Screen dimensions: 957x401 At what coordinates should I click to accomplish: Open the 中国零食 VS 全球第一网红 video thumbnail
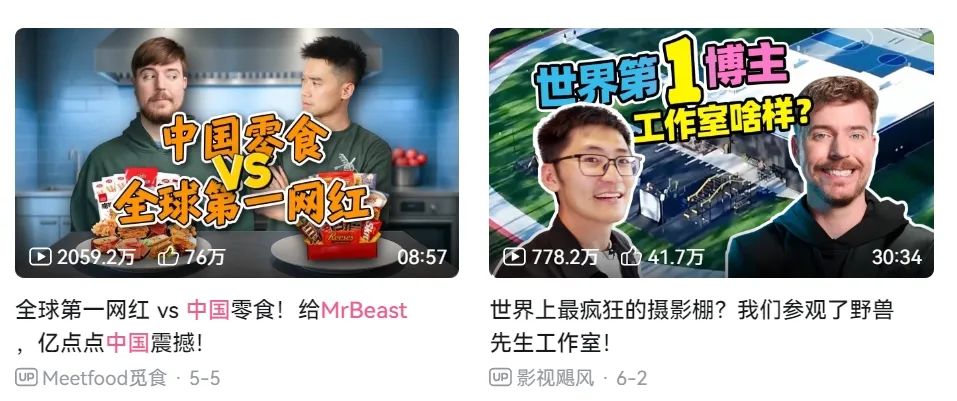pyautogui.click(x=237, y=152)
